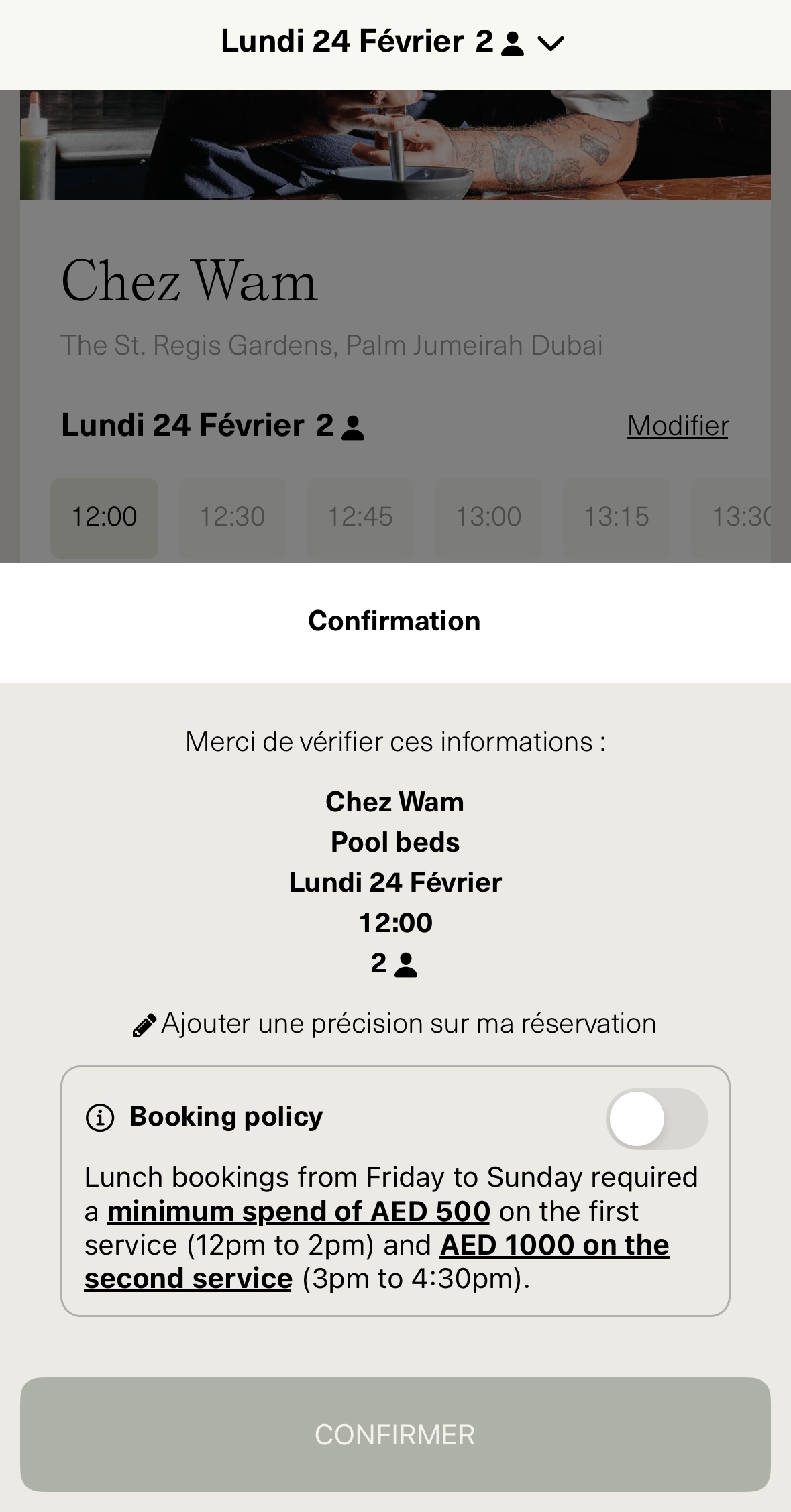Tap the CONFIRMER button

click(x=395, y=1434)
